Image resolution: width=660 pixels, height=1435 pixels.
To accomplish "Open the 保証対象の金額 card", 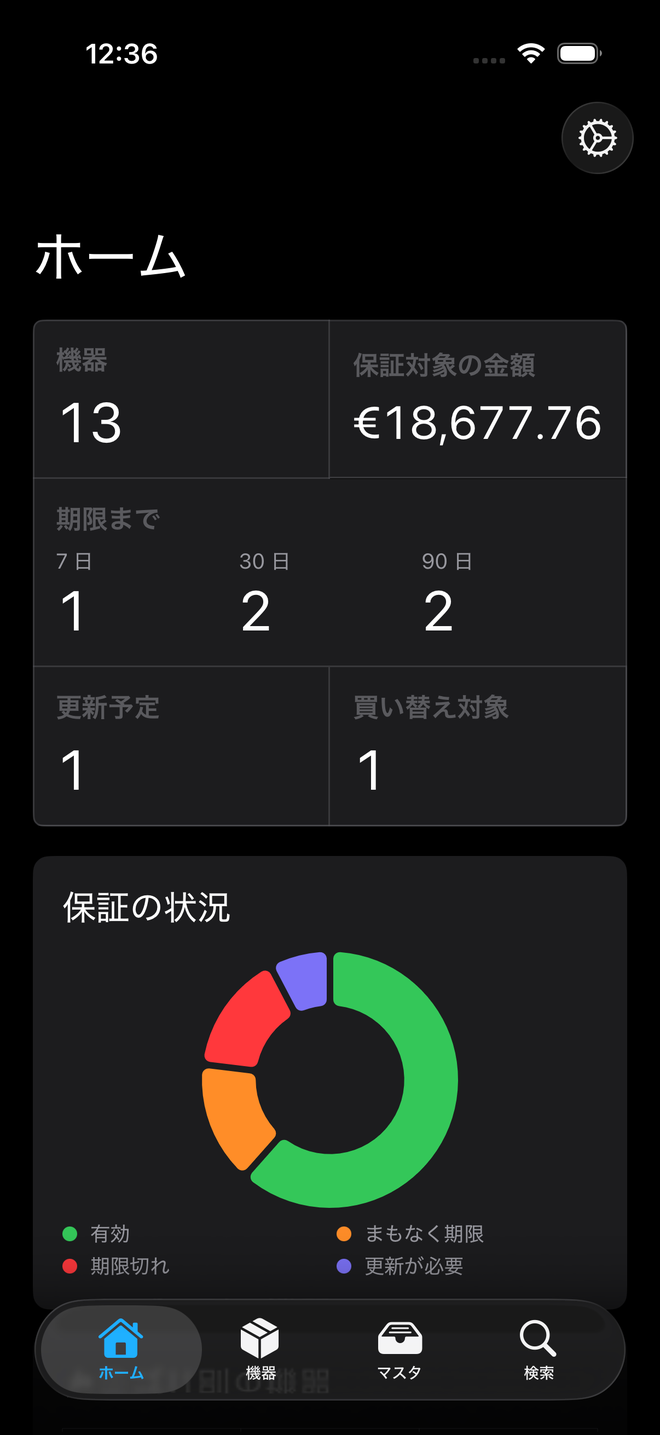I will pos(478,399).
